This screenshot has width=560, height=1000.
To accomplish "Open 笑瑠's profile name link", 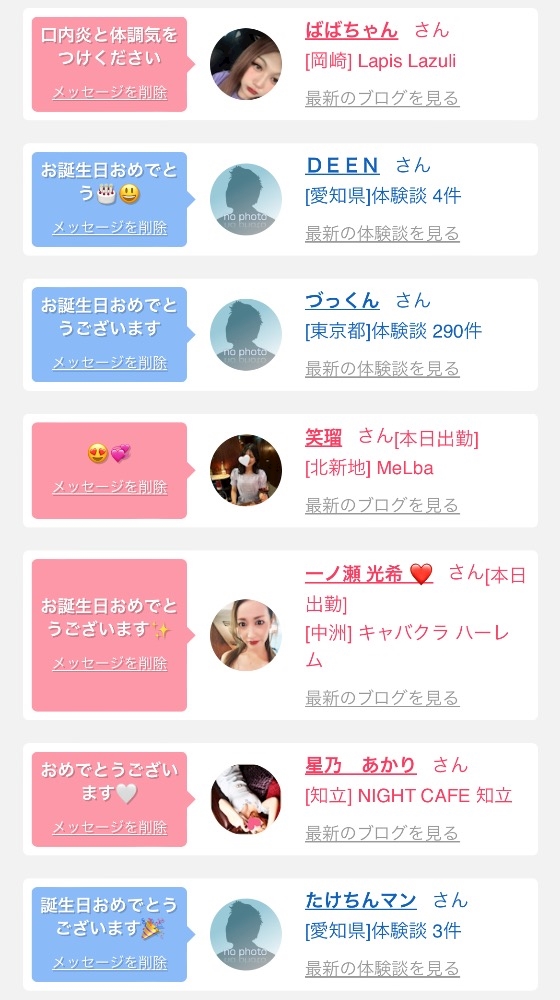I will click(x=323, y=438).
